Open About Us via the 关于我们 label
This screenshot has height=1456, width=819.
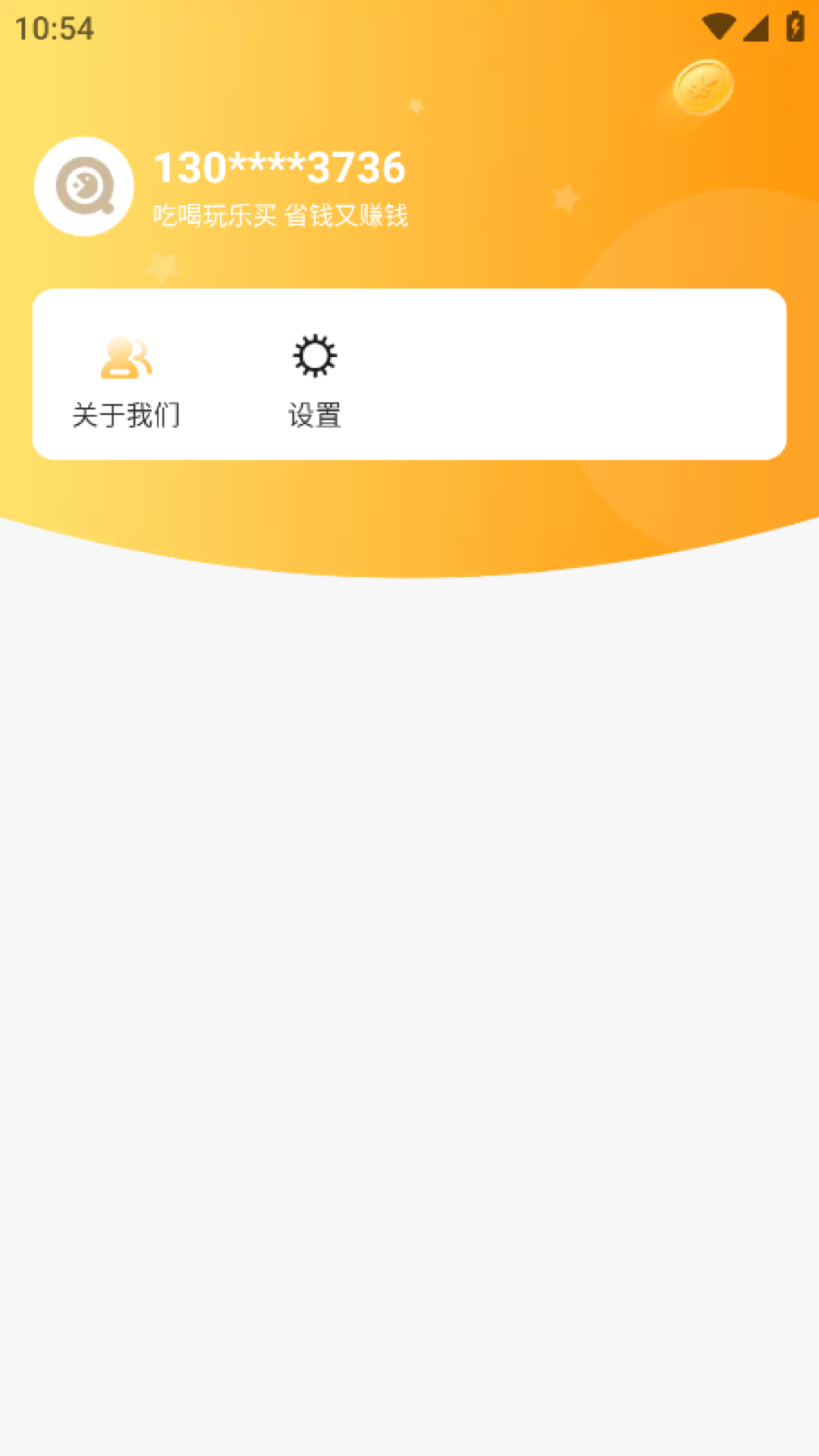(127, 416)
